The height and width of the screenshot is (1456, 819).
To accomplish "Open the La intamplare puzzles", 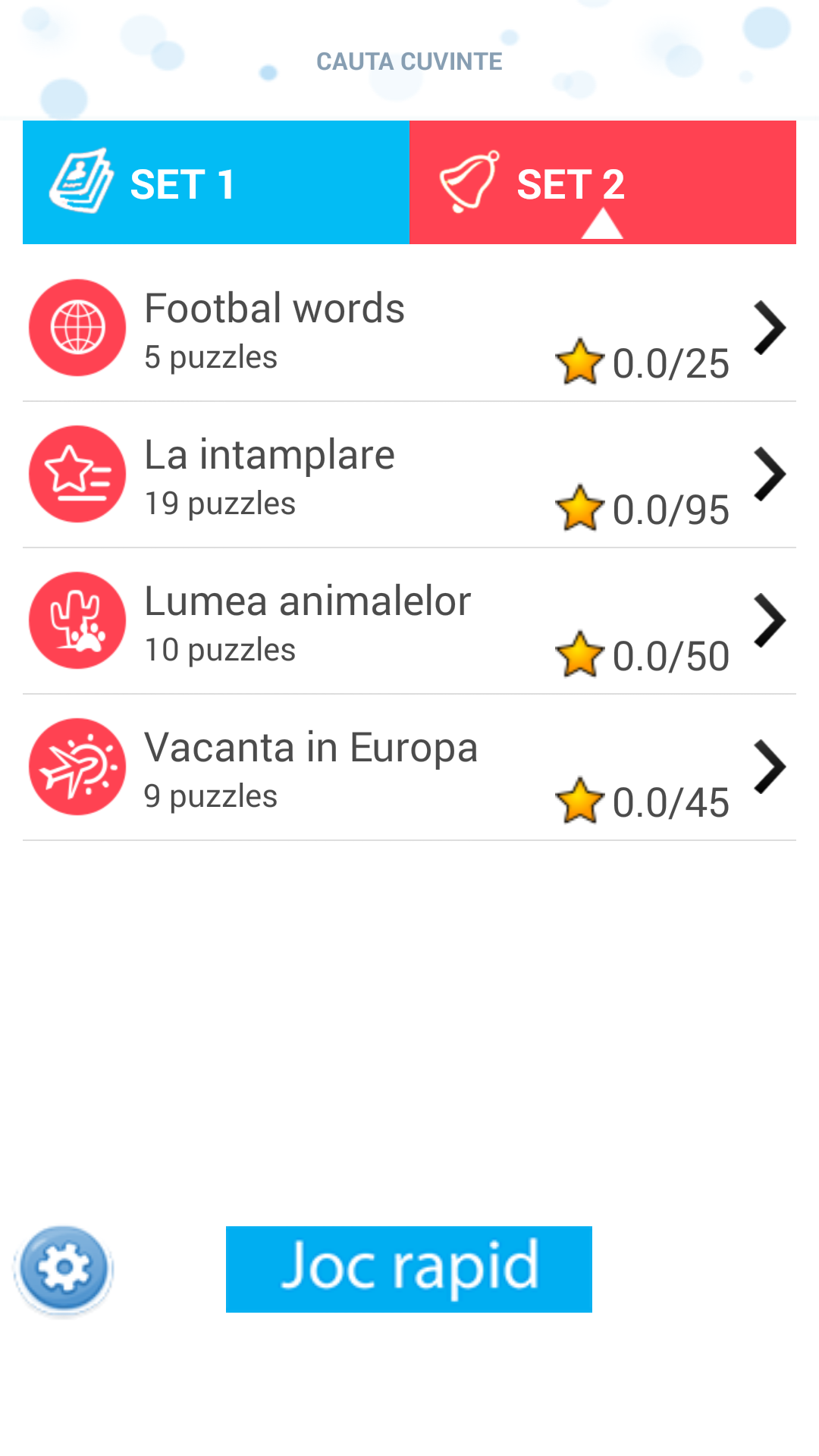I will tap(409, 475).
